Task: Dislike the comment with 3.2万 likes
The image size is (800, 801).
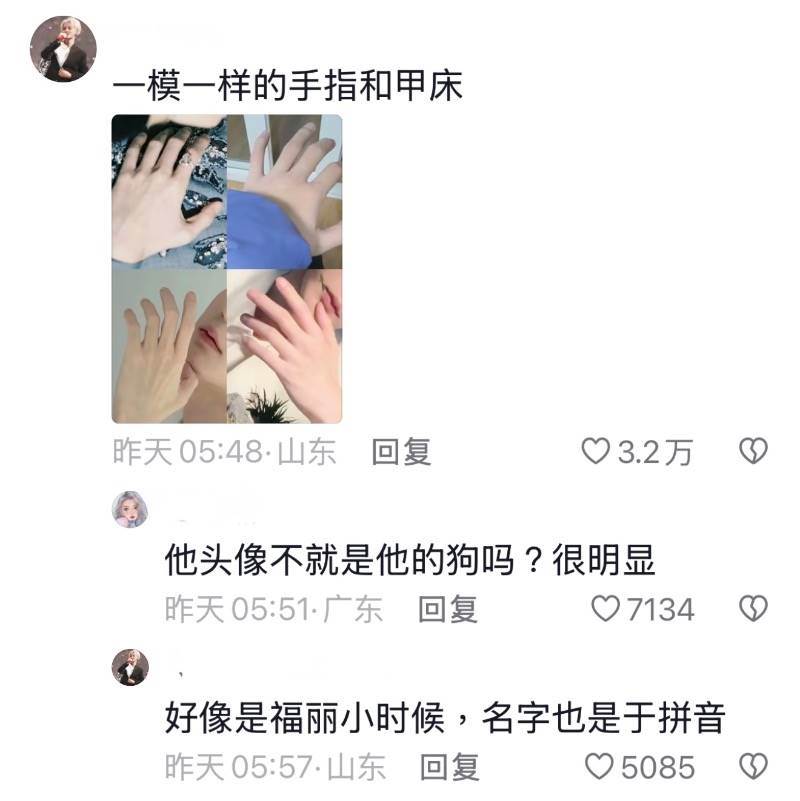Action: point(752,453)
